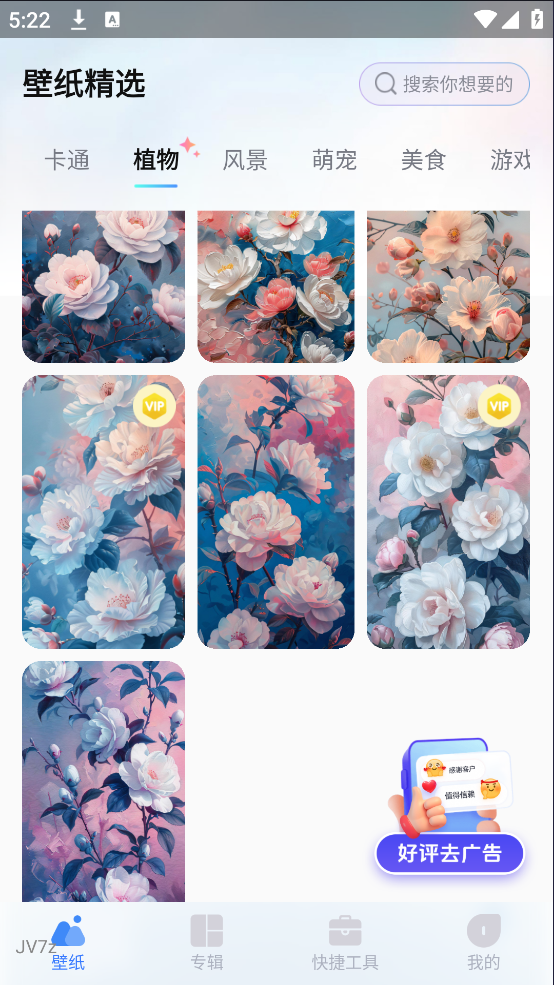Open the 专辑 bottom navigation tab
554x985 pixels.
coord(207,942)
